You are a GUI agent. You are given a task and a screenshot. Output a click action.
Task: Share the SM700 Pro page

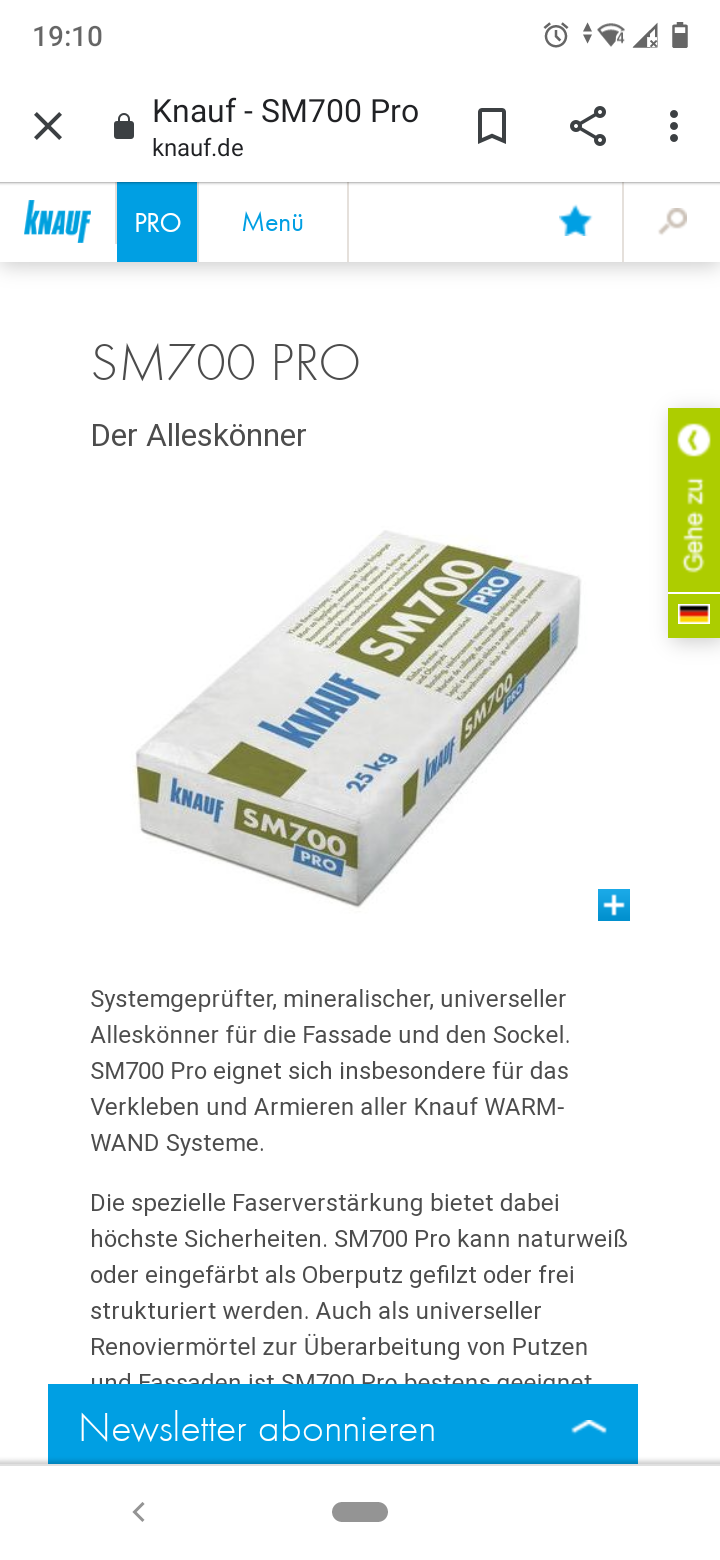pos(588,127)
